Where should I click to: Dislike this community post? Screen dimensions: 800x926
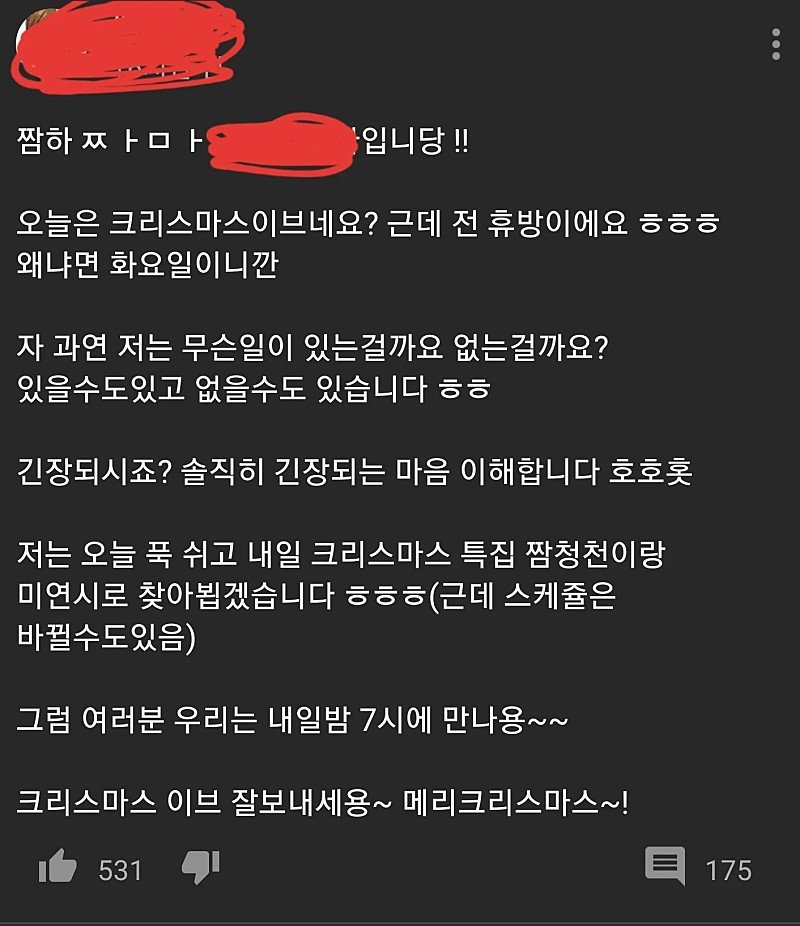click(200, 868)
